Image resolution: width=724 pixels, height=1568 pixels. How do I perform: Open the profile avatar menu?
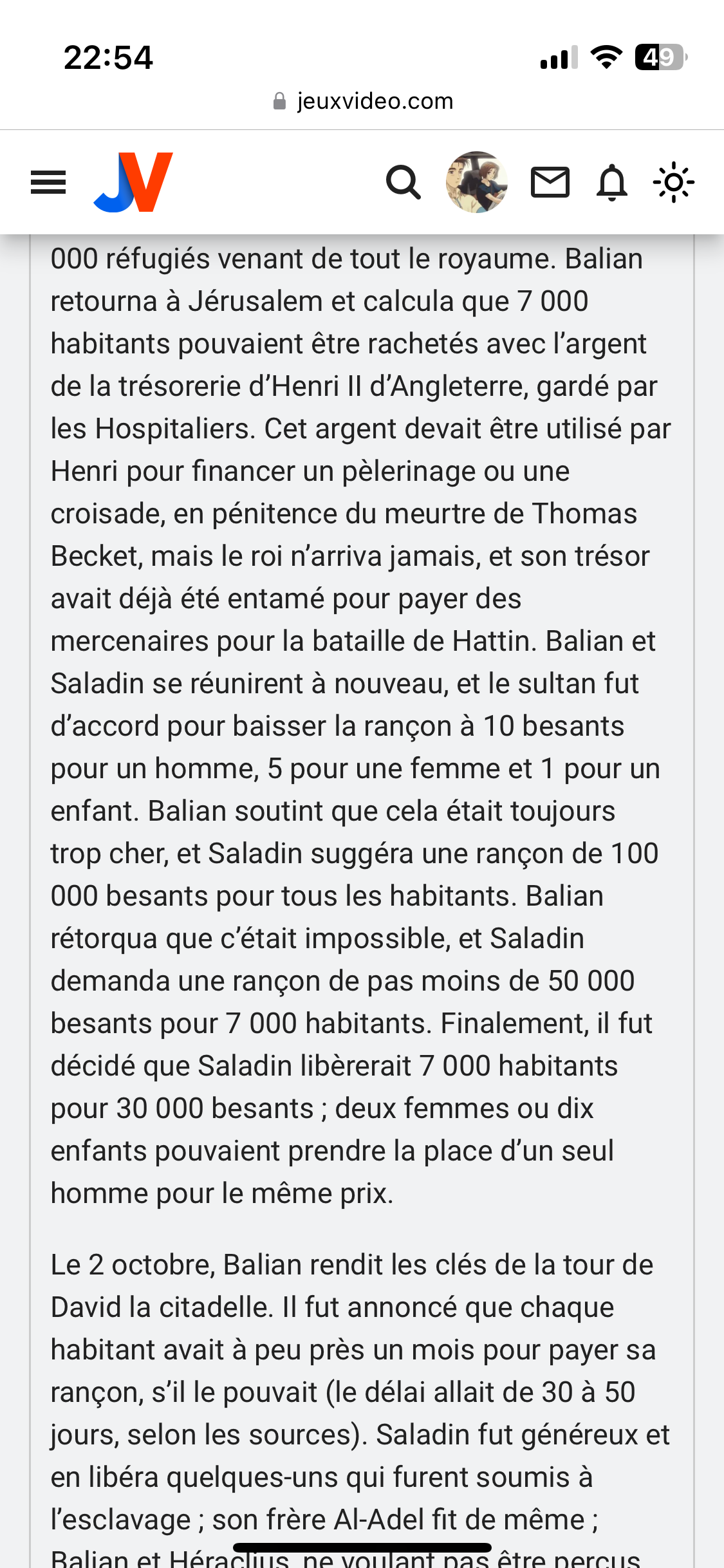click(476, 182)
